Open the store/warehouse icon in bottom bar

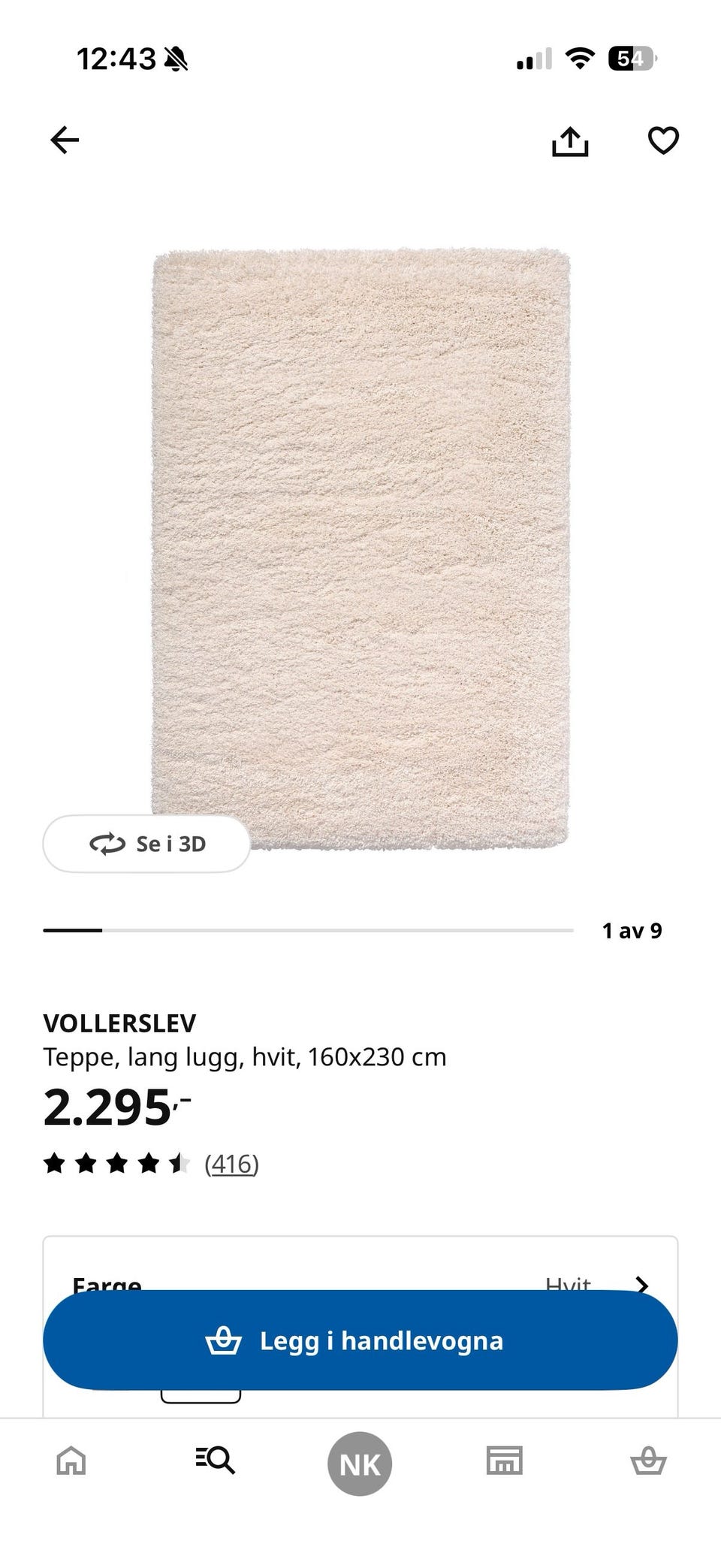[503, 1461]
